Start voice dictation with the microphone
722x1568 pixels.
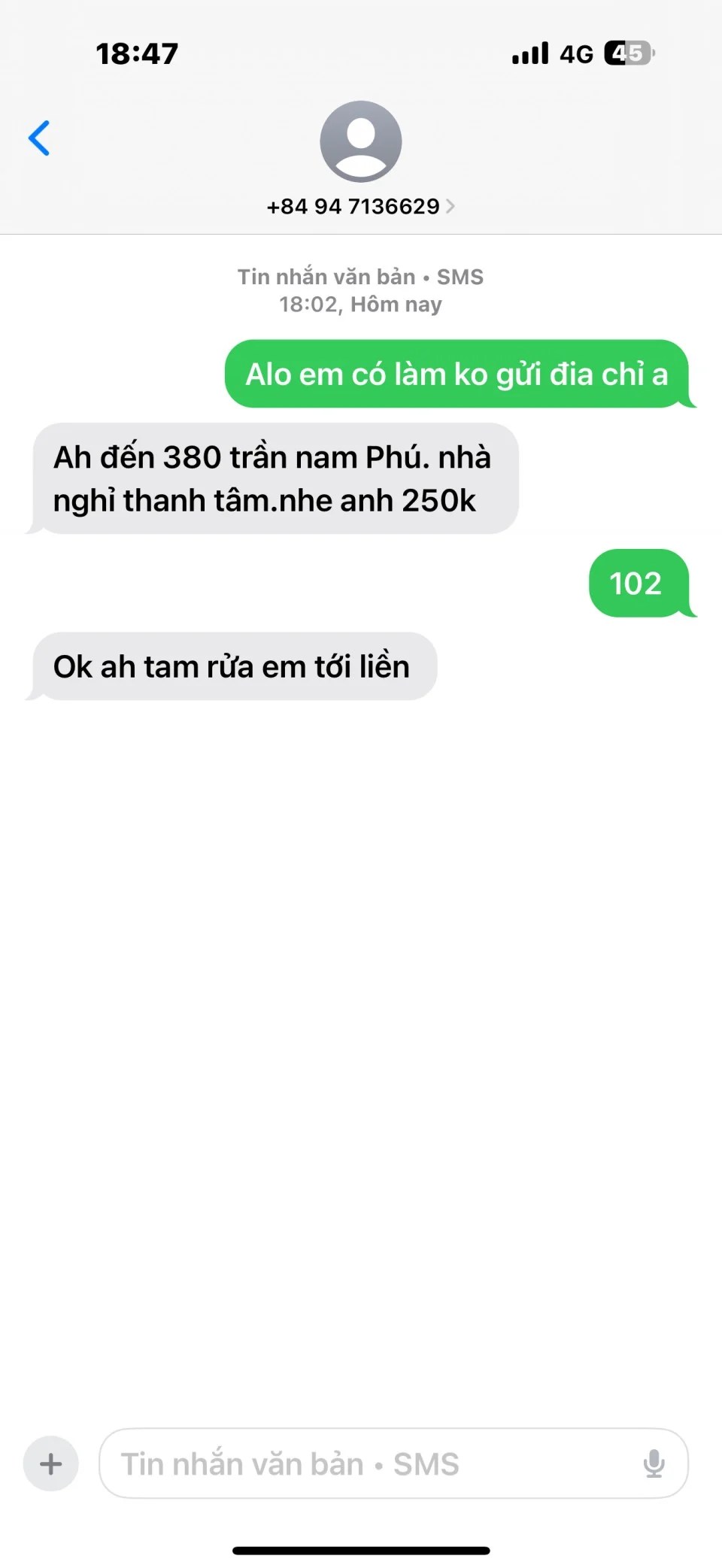pyautogui.click(x=654, y=1463)
